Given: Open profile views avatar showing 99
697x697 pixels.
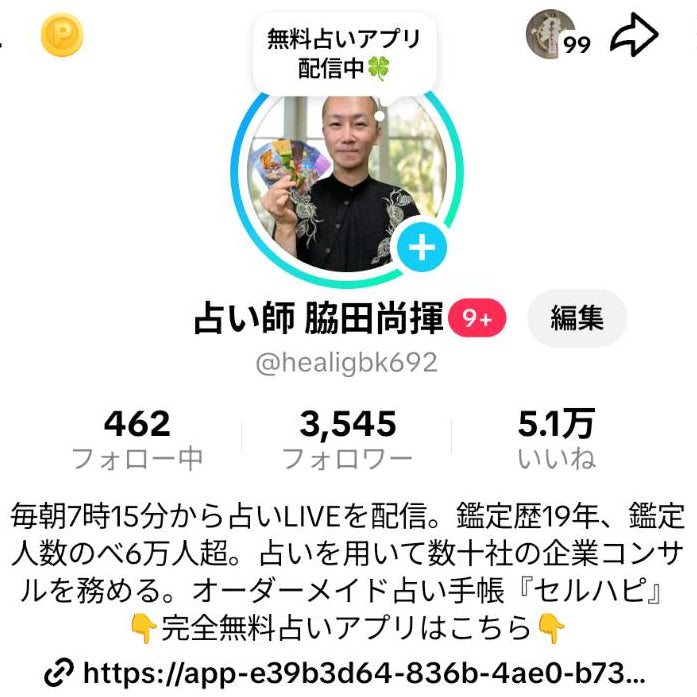Looking at the screenshot, I should pos(551,36).
